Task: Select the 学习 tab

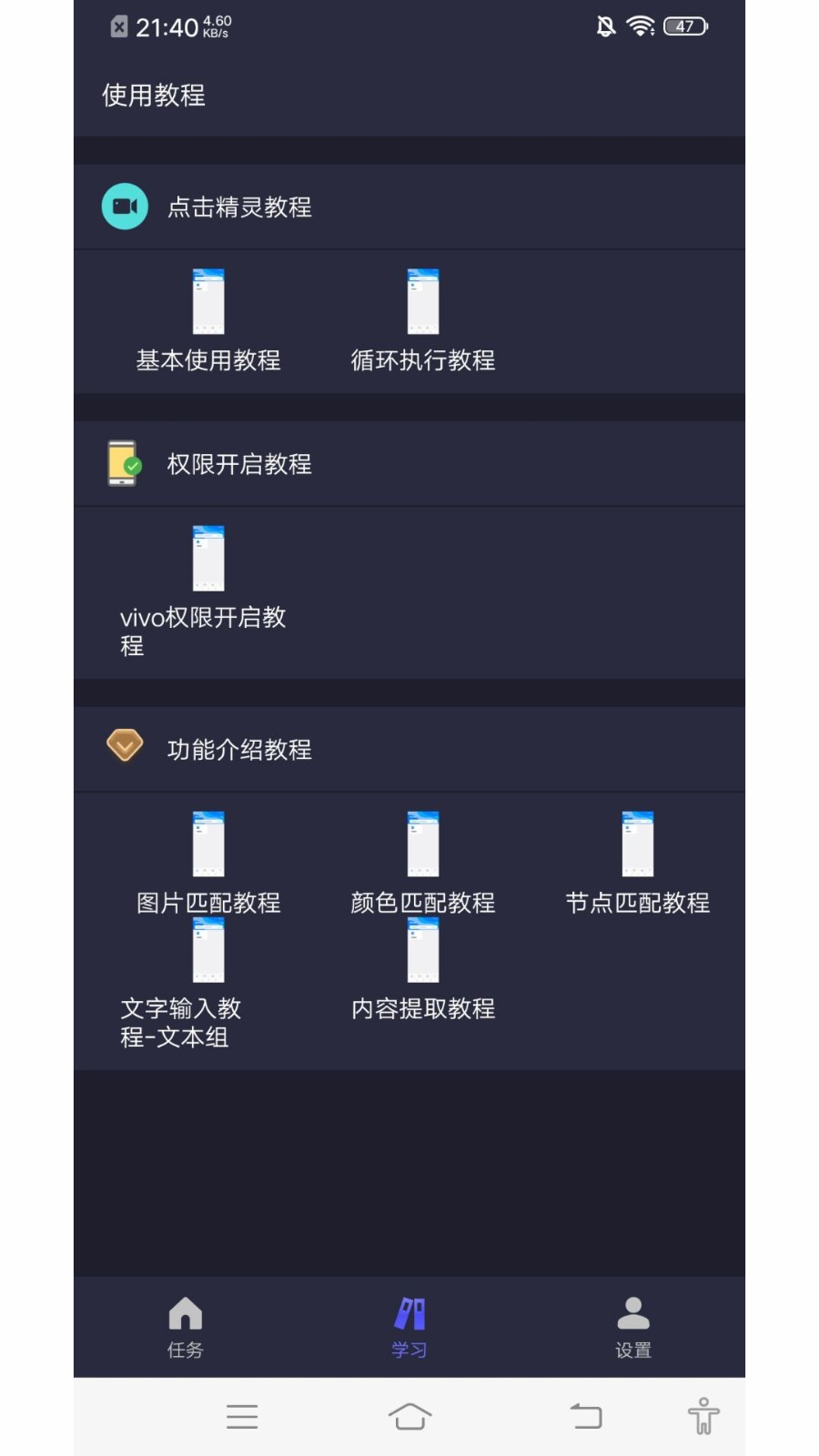Action: (x=409, y=1327)
